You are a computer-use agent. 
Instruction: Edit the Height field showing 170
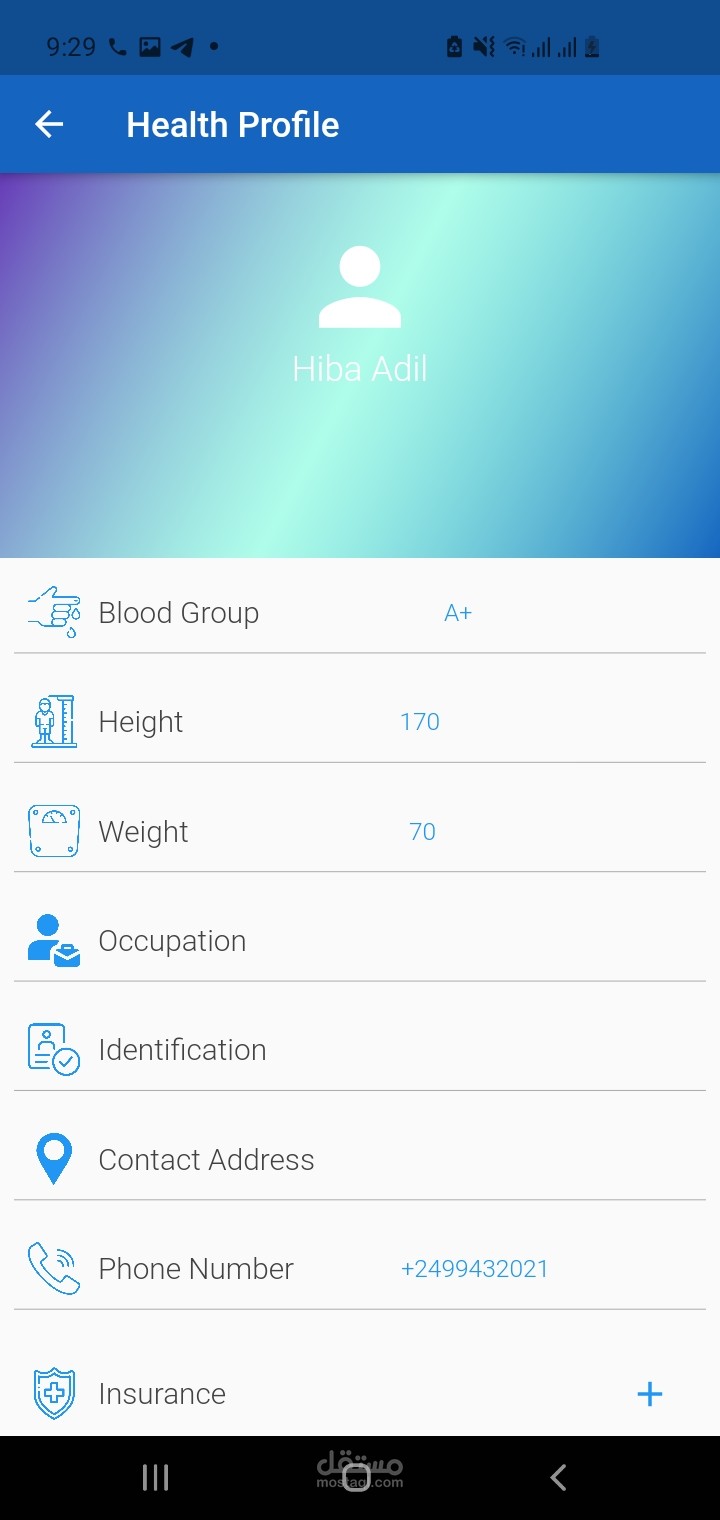coord(360,722)
